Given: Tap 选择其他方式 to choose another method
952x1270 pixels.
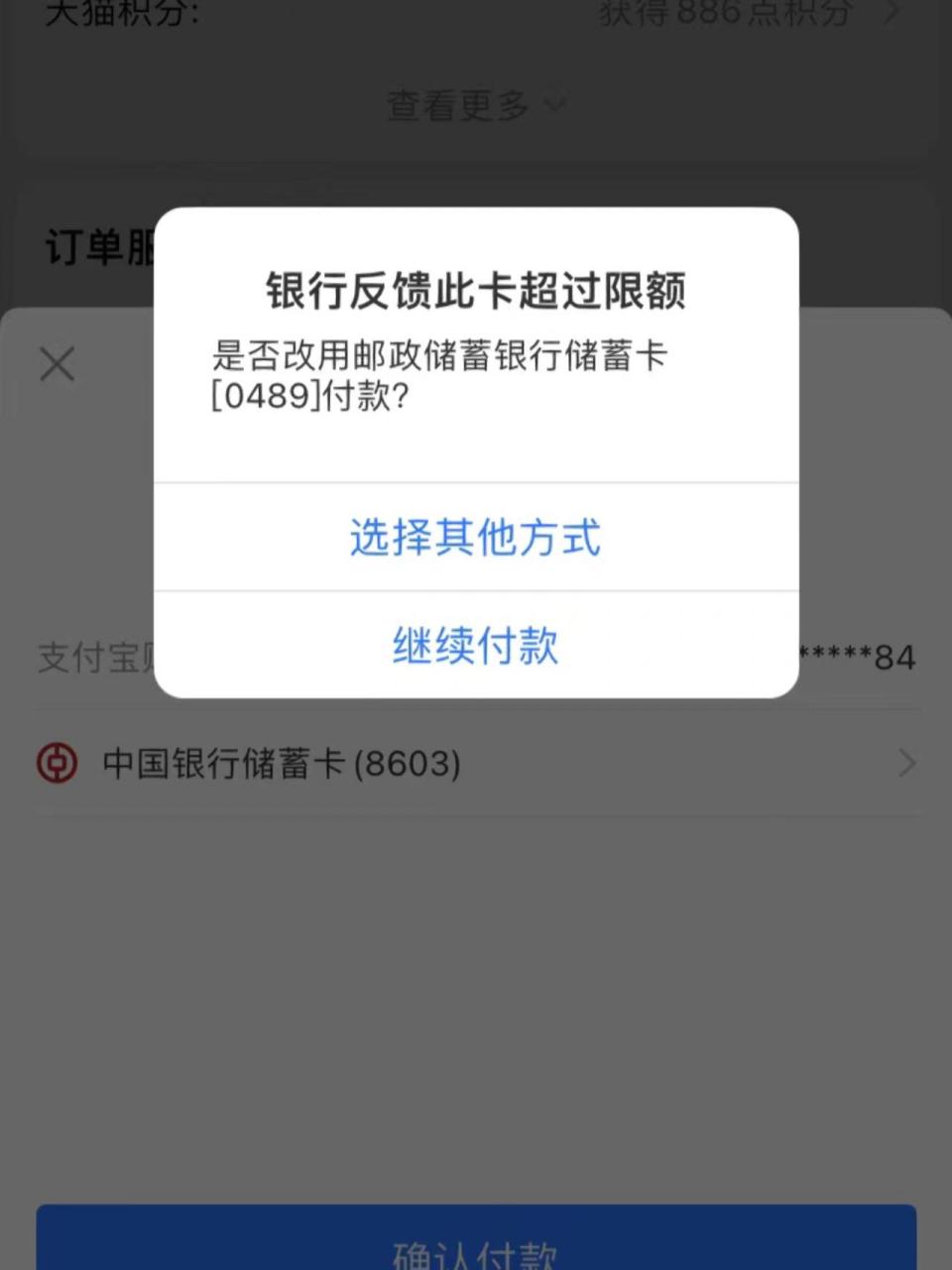Looking at the screenshot, I should 475,539.
